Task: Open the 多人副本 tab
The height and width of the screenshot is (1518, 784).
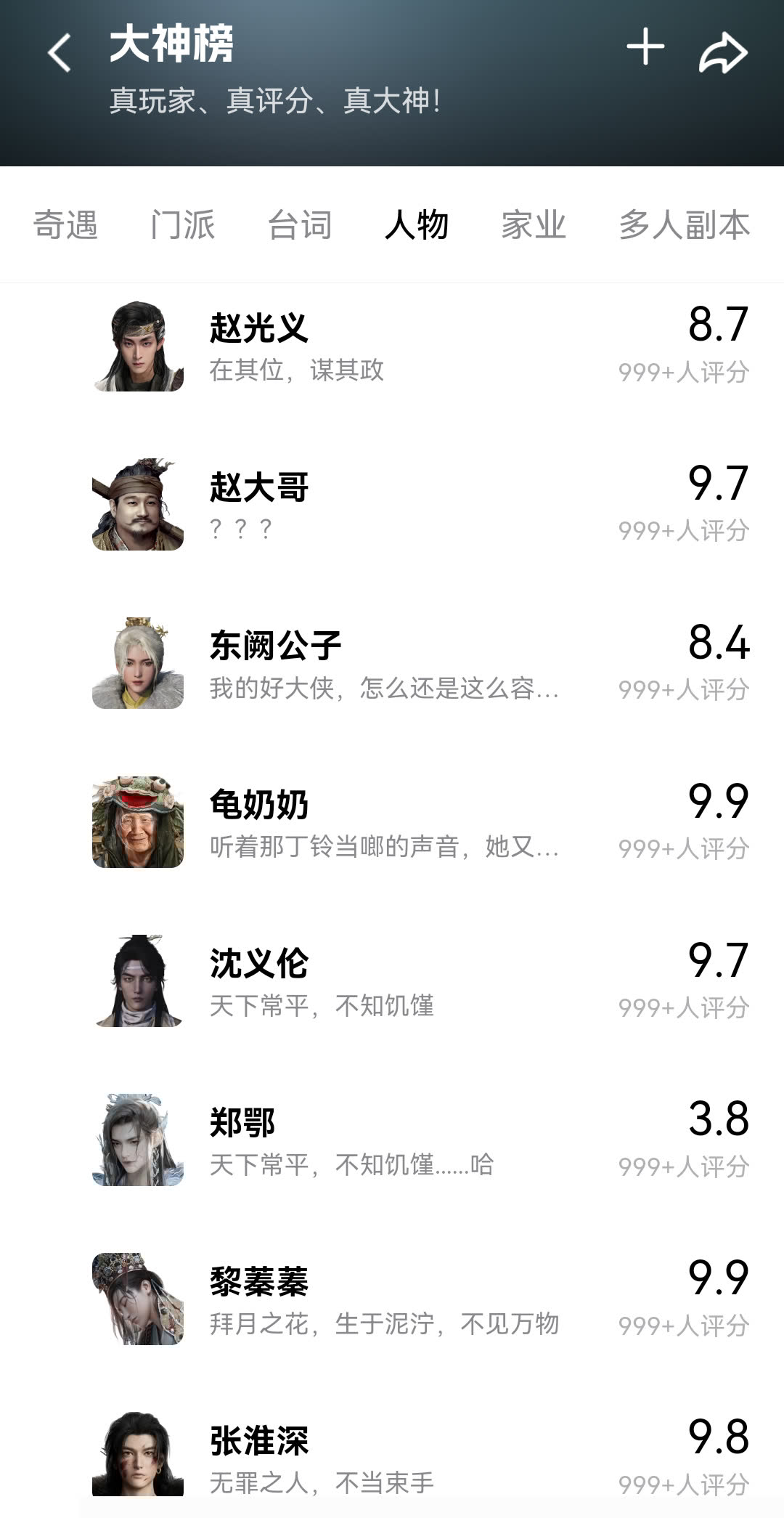Action: [x=684, y=224]
